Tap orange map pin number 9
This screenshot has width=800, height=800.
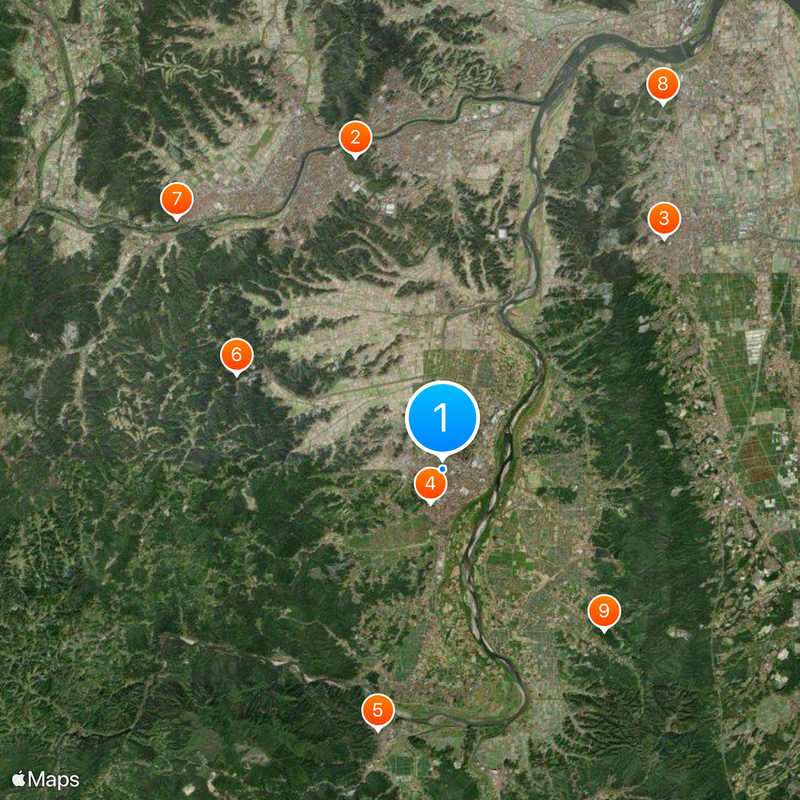tap(604, 610)
